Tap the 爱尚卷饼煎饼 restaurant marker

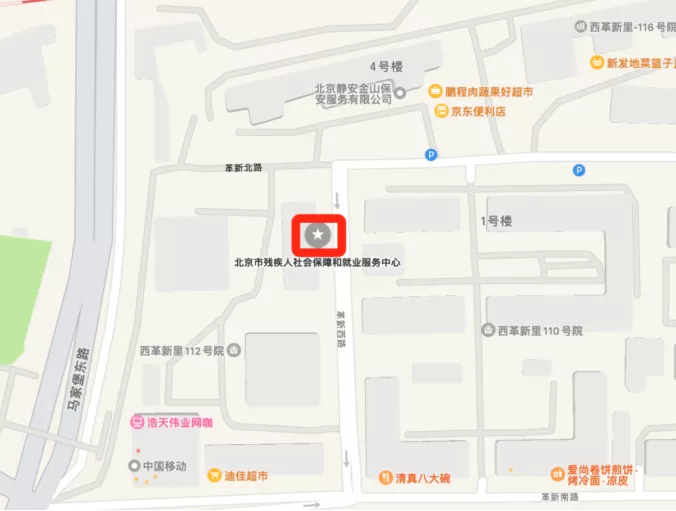coord(557,472)
